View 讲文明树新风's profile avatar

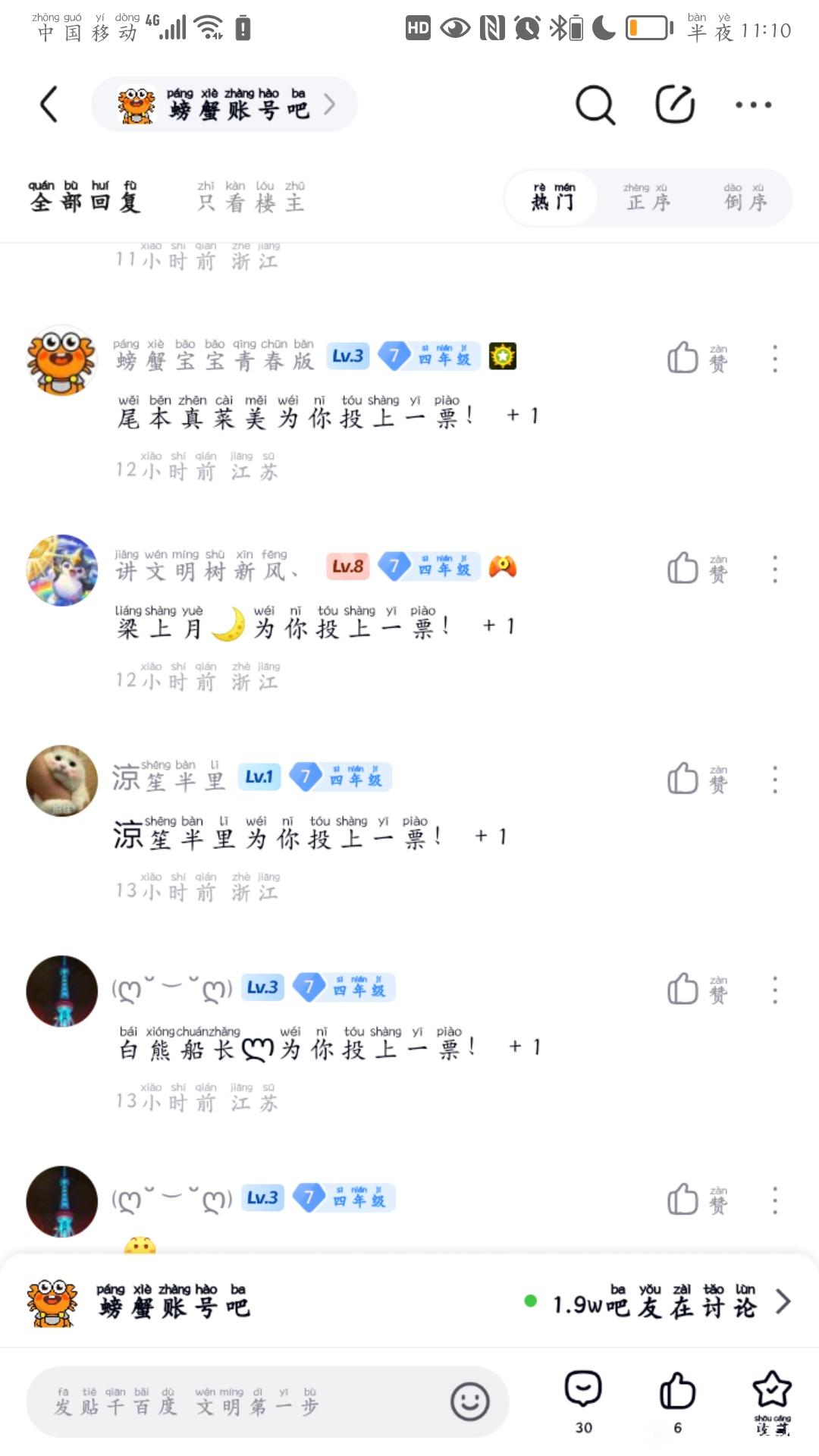point(62,570)
